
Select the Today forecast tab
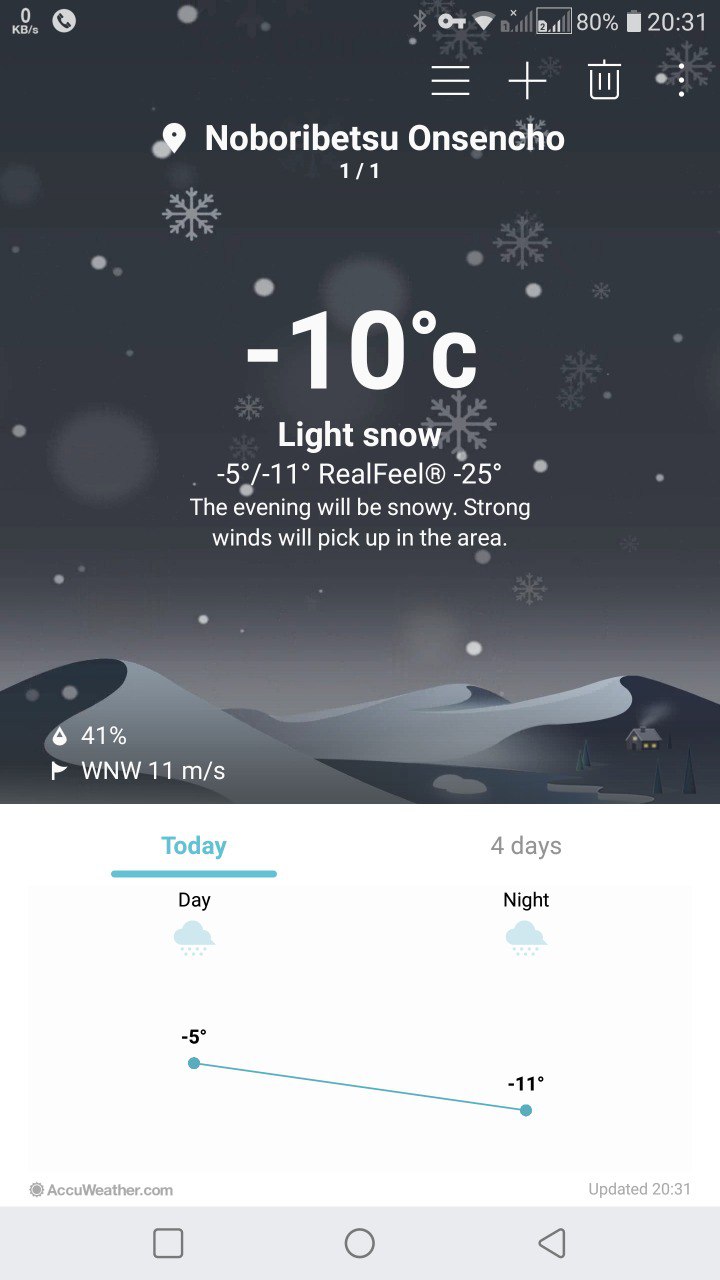coord(194,846)
